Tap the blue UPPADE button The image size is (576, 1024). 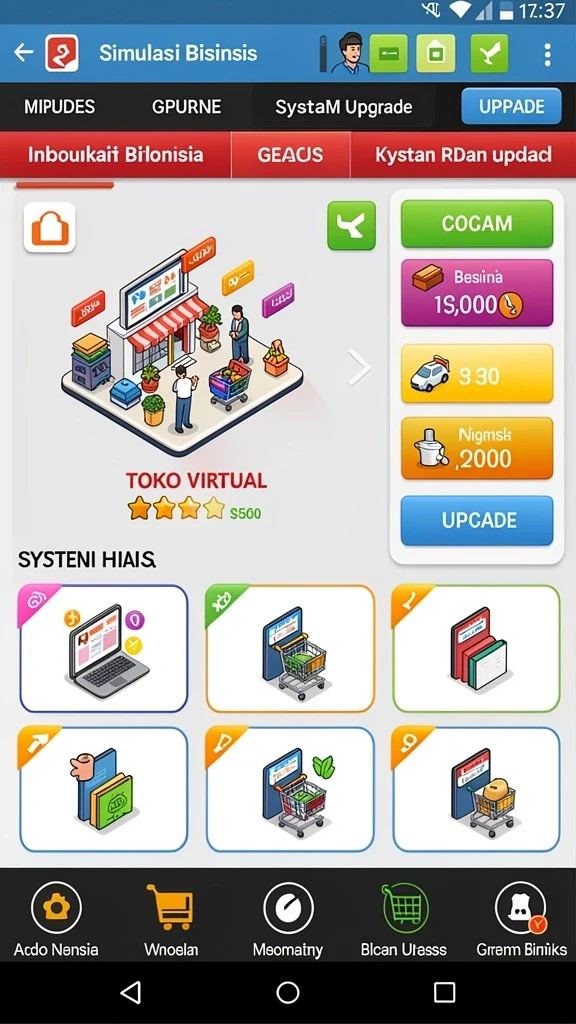click(x=511, y=106)
